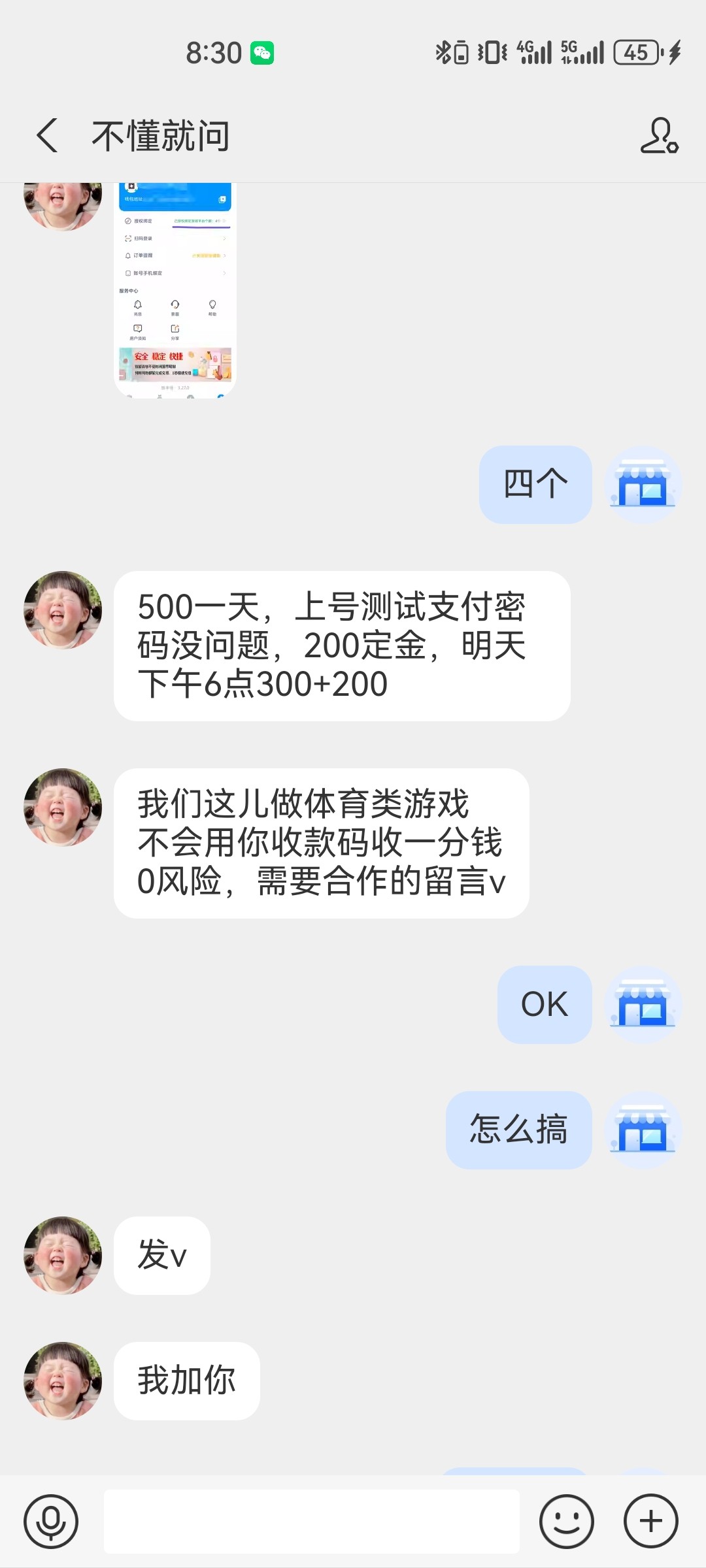Switch to voice message input
706x1568 pixels.
coord(51,1521)
